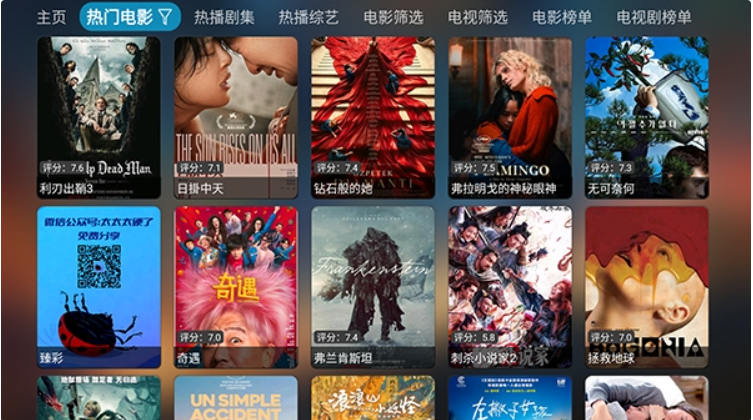Open the movie 拯救地球
This screenshot has width=753, height=420.
point(646,286)
